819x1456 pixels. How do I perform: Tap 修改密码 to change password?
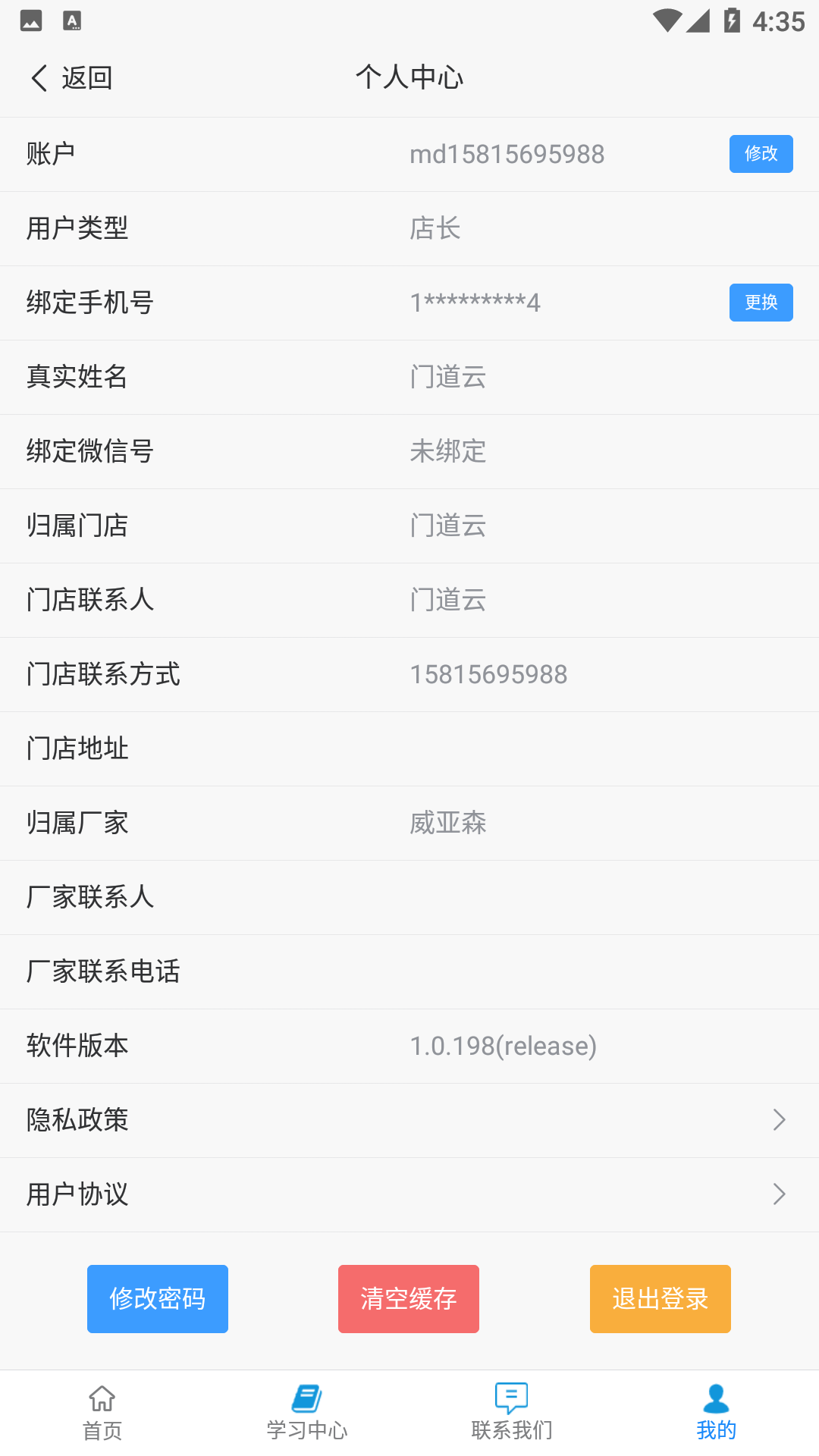tap(157, 1298)
